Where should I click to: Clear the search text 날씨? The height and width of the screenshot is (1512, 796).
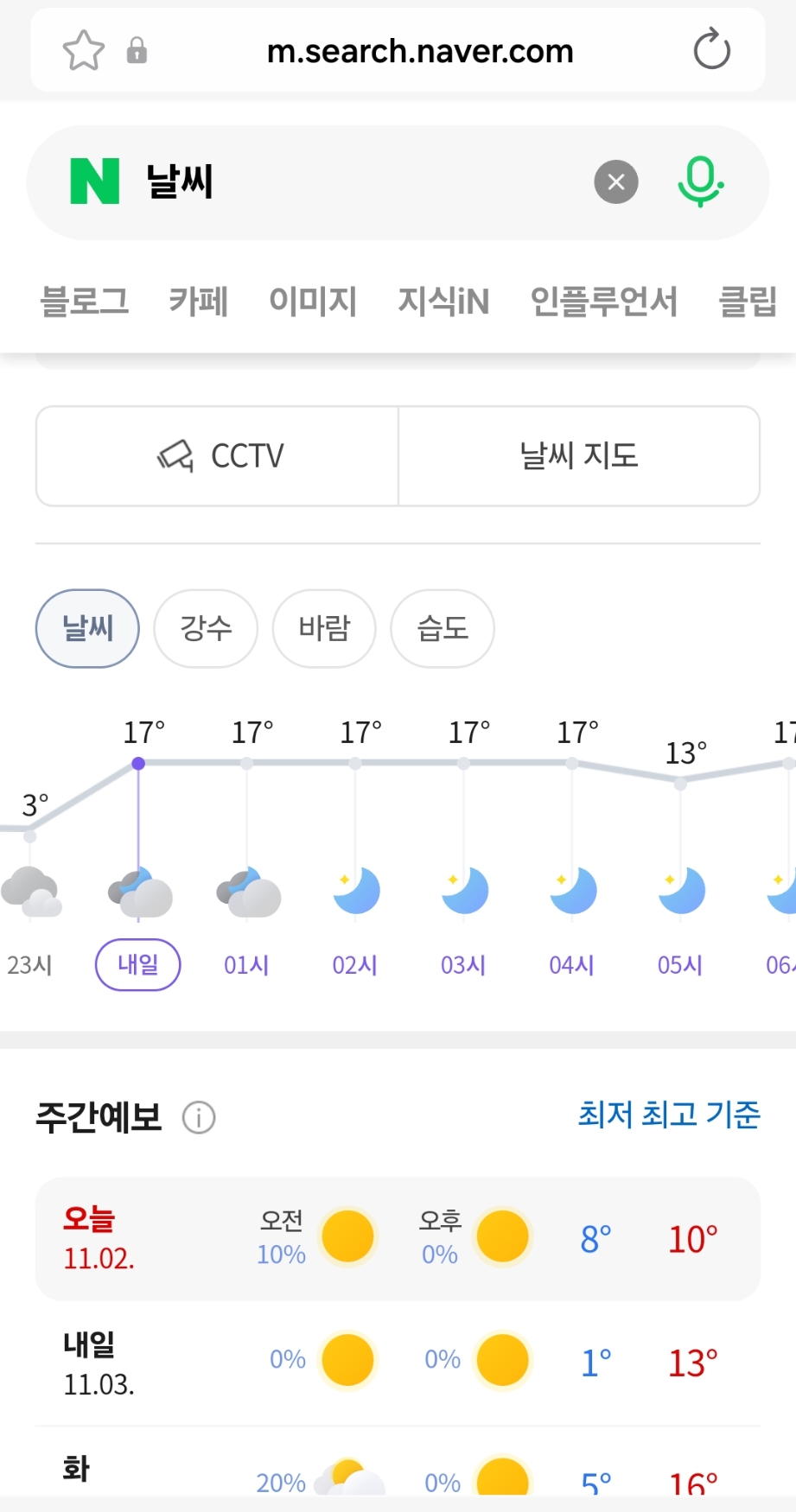(615, 182)
